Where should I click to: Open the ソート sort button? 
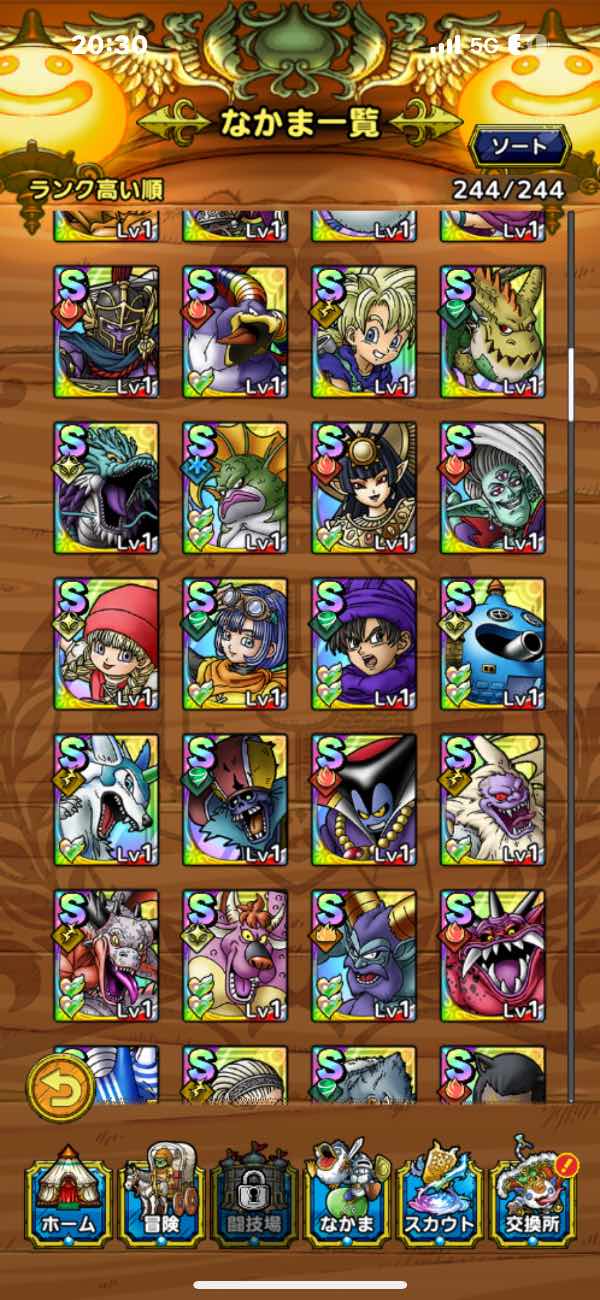click(x=519, y=147)
